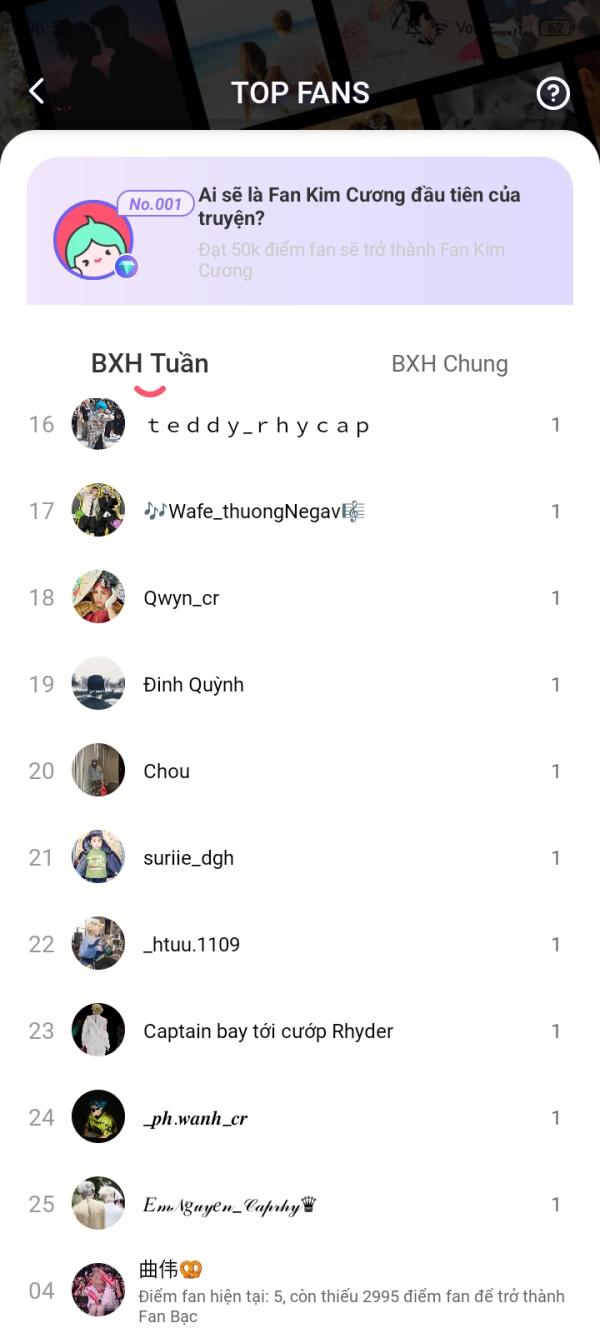
Task: Open my own rank row 曲伟
Action: pyautogui.click(x=300, y=1291)
